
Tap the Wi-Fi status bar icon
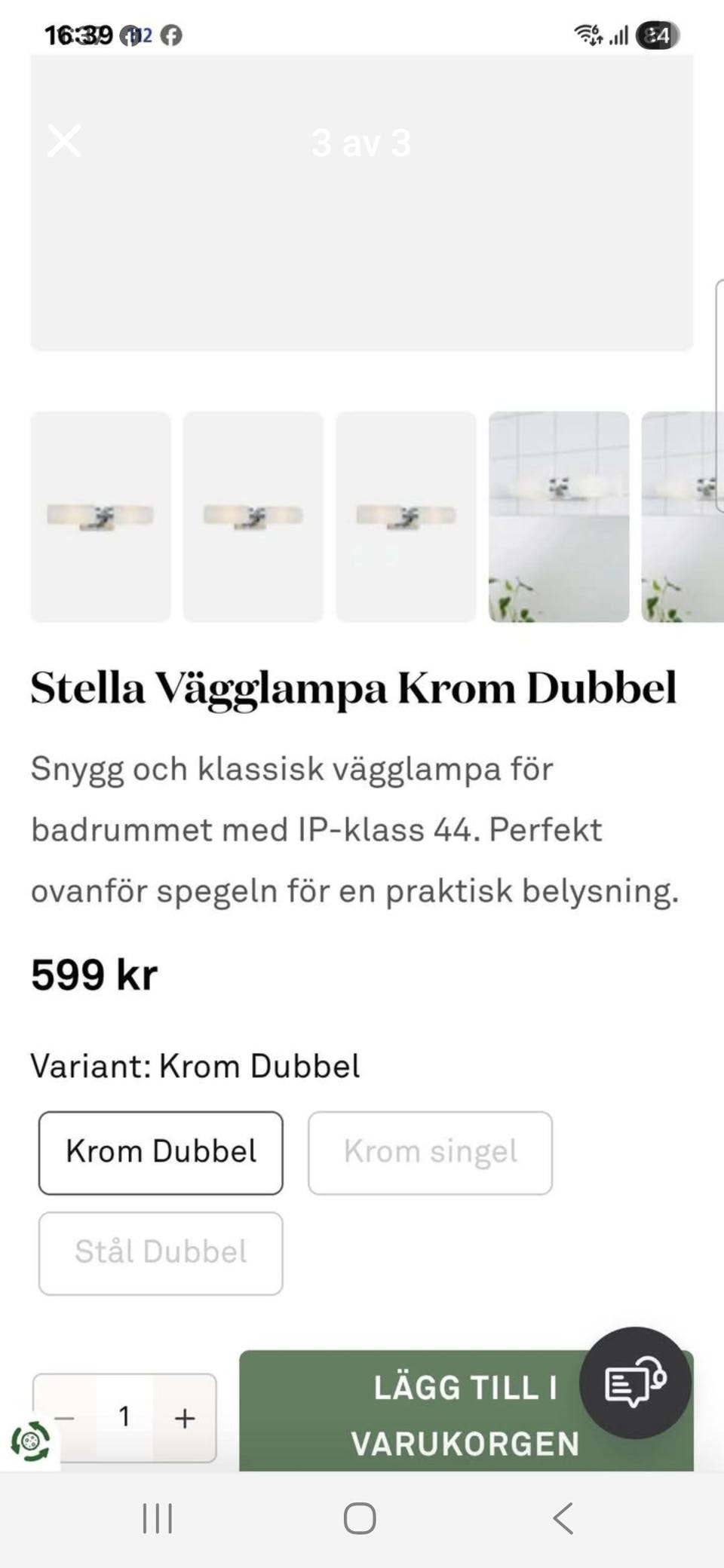point(587,35)
